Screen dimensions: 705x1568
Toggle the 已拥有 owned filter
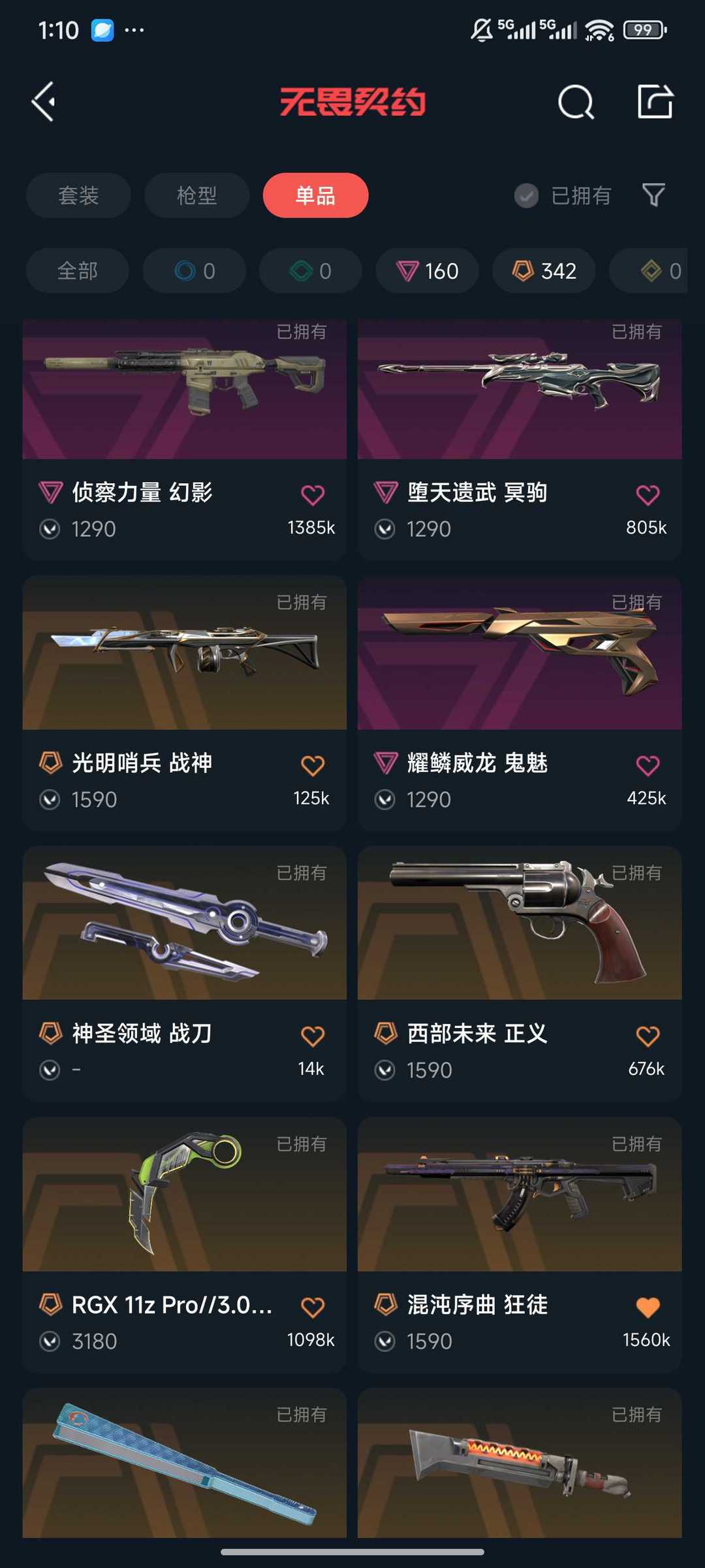565,195
